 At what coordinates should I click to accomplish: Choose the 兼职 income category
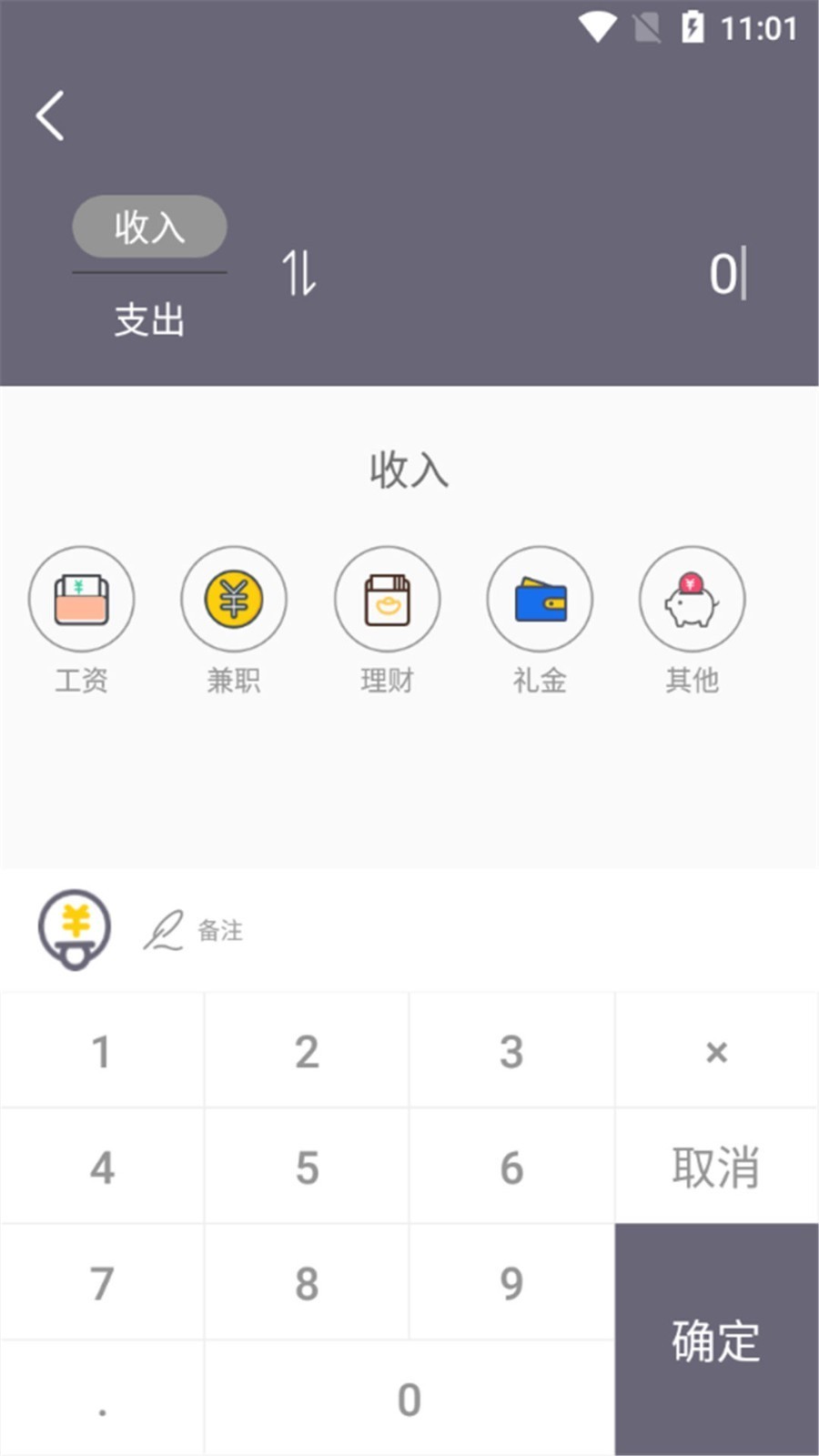[x=234, y=599]
